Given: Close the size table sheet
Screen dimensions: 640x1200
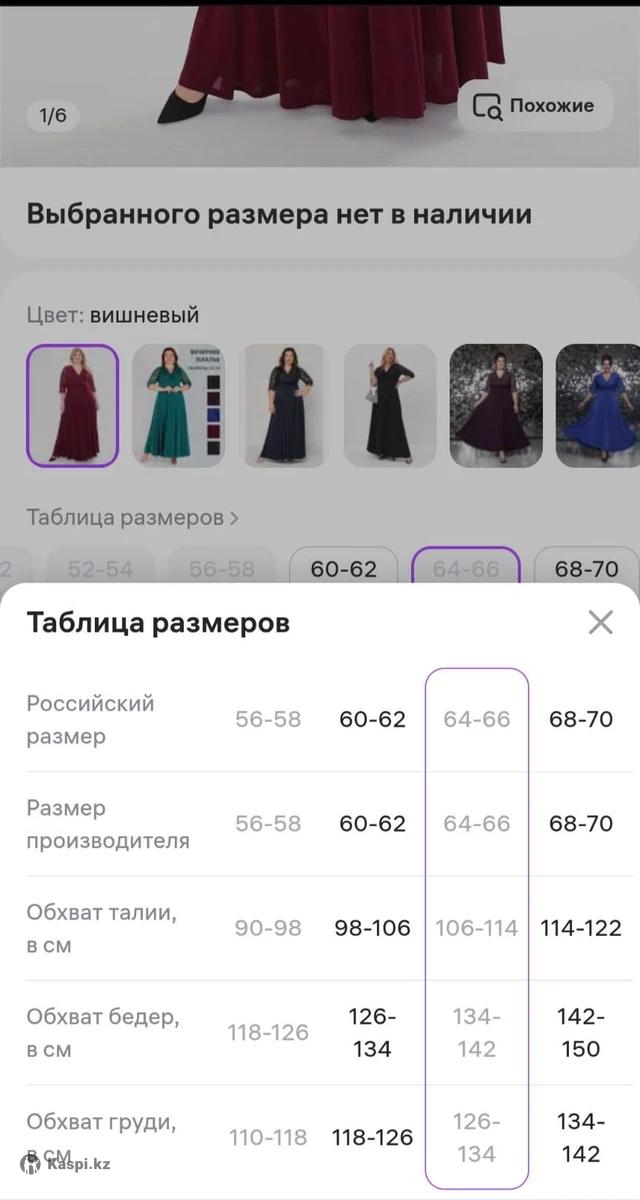Looking at the screenshot, I should (600, 623).
